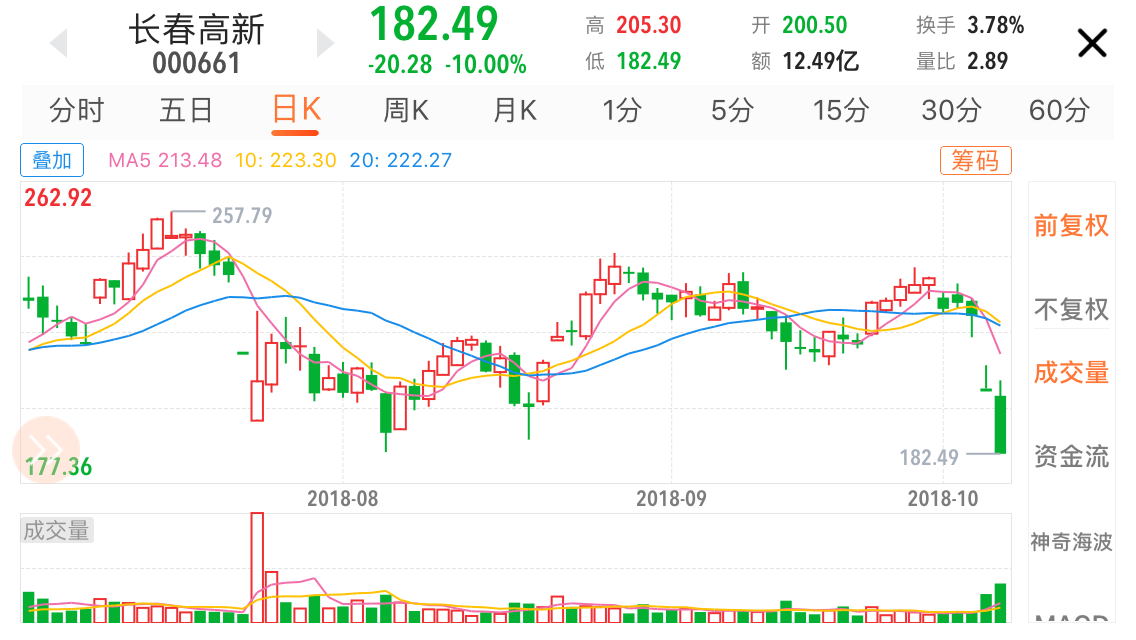This screenshot has width=1136, height=640.
Task: Show the 60分 minute chart
Action: [x=1058, y=110]
